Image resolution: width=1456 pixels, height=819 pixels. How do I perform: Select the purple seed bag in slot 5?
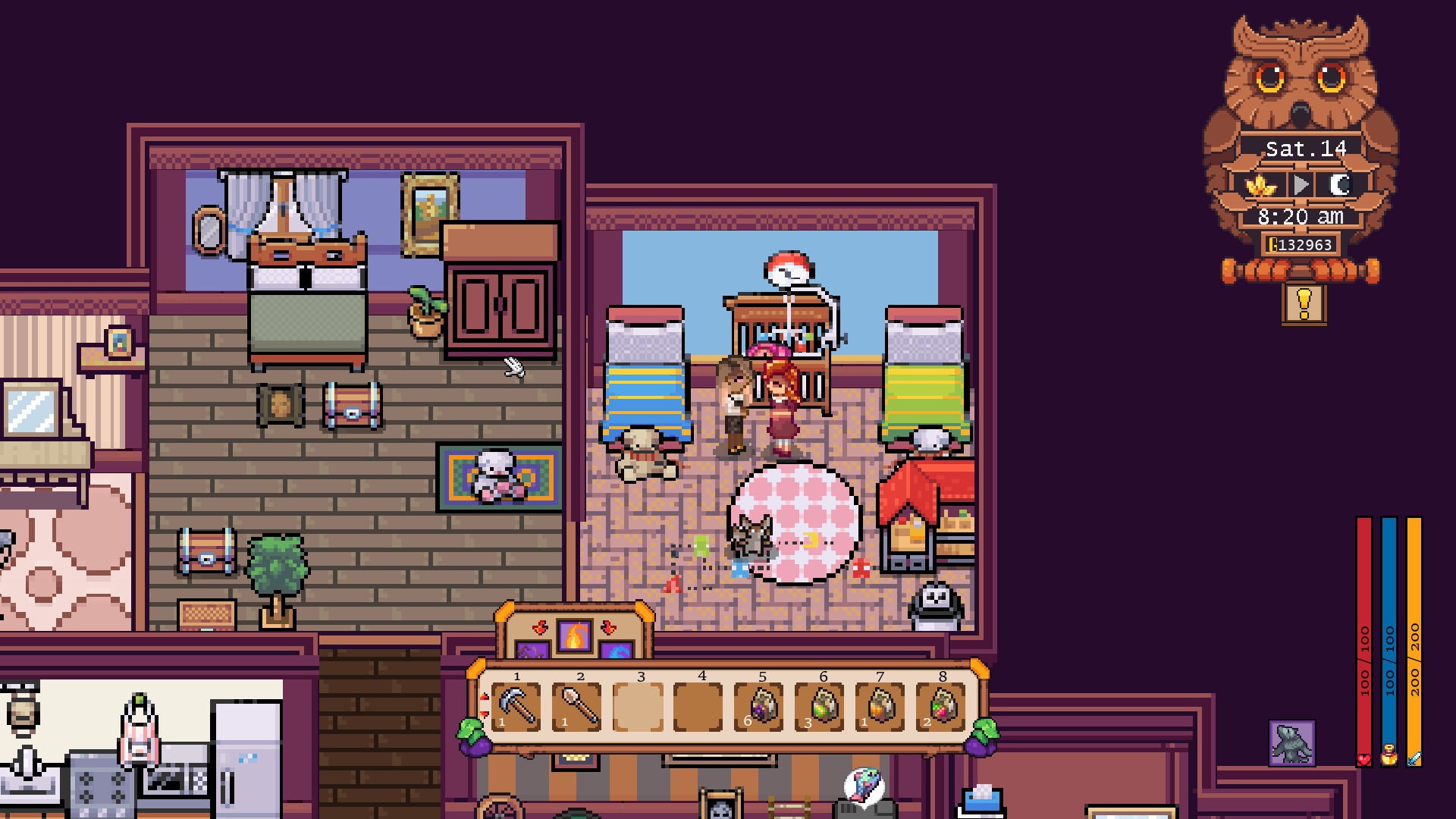point(761,707)
